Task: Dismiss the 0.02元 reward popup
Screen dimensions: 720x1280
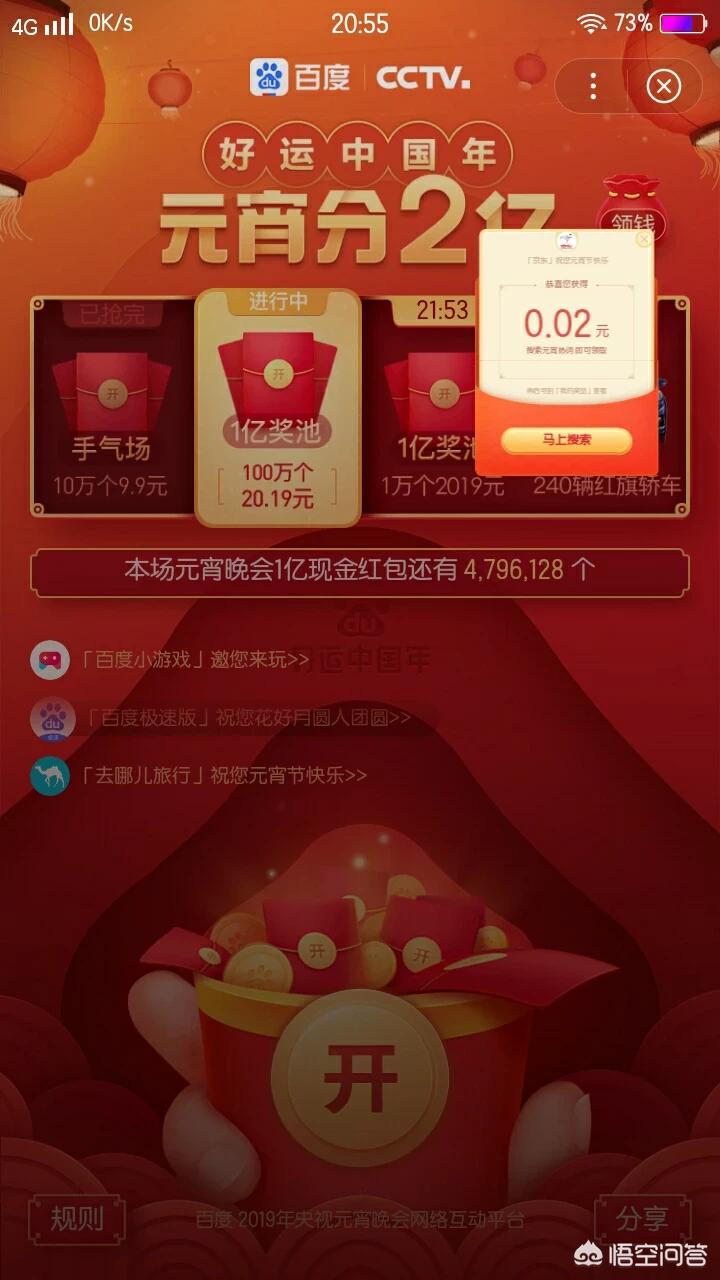Action: tap(644, 239)
